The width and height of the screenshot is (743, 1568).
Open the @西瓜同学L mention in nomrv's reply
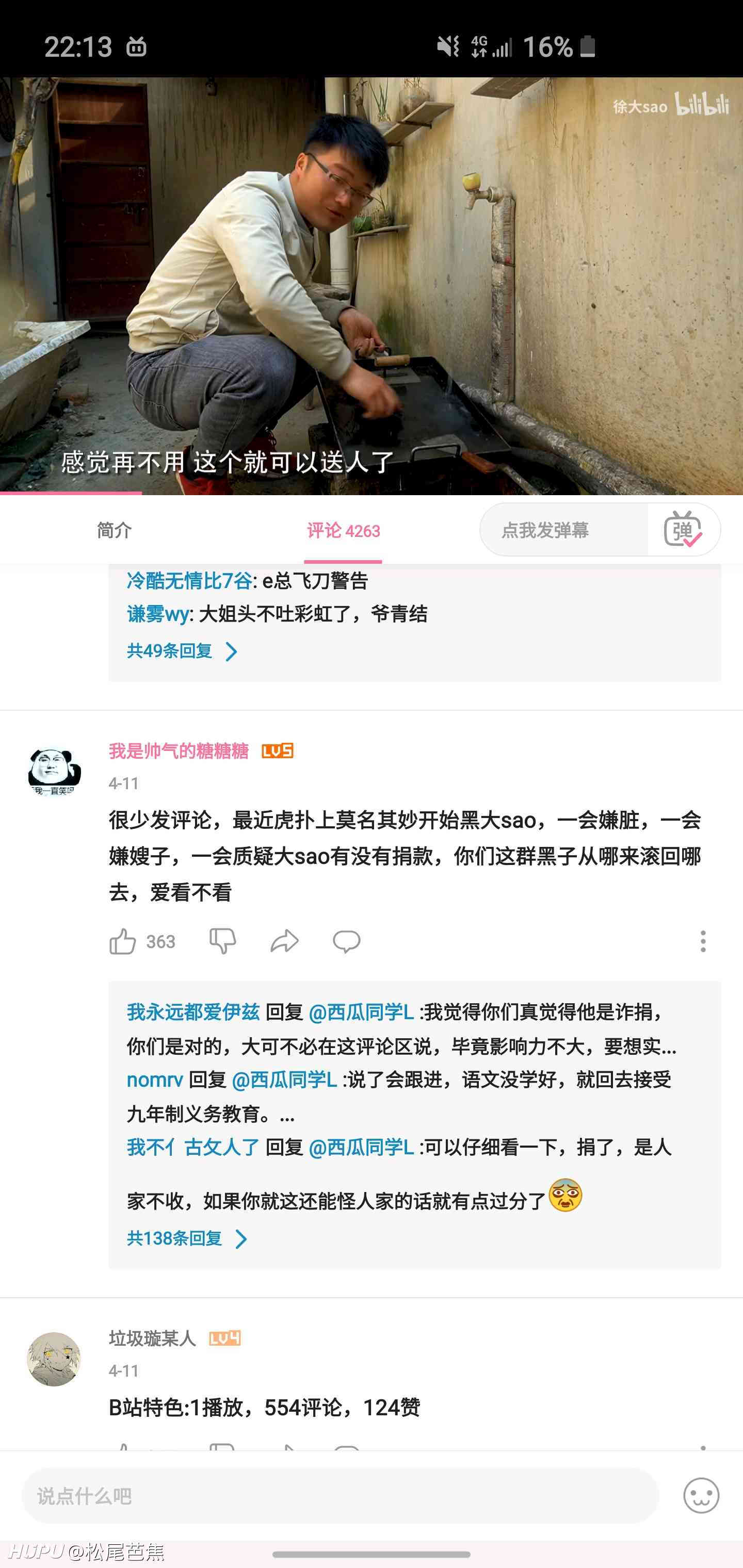[284, 1079]
